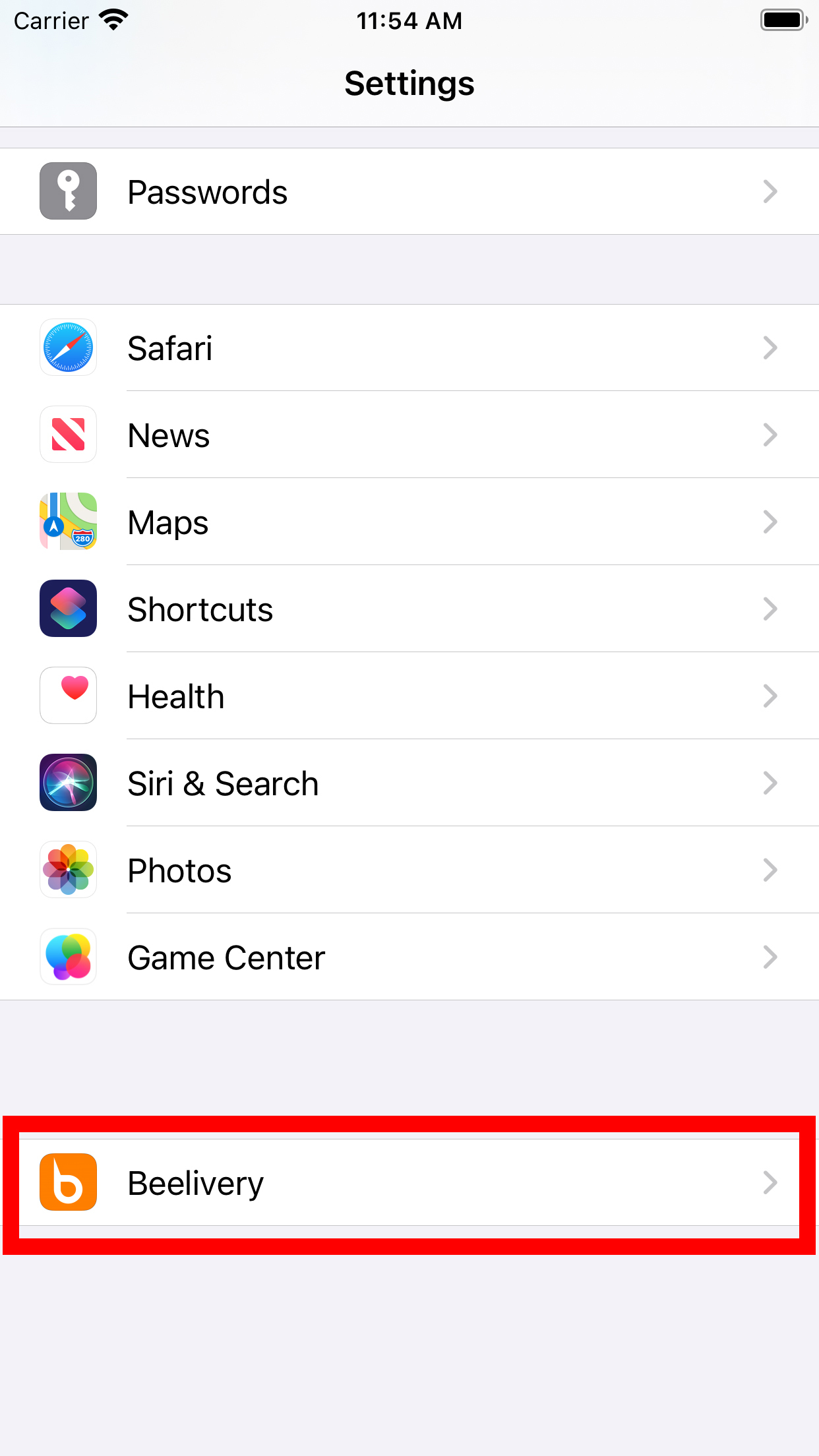Select the Maps row
This screenshot has height=1456, width=819.
409,522
